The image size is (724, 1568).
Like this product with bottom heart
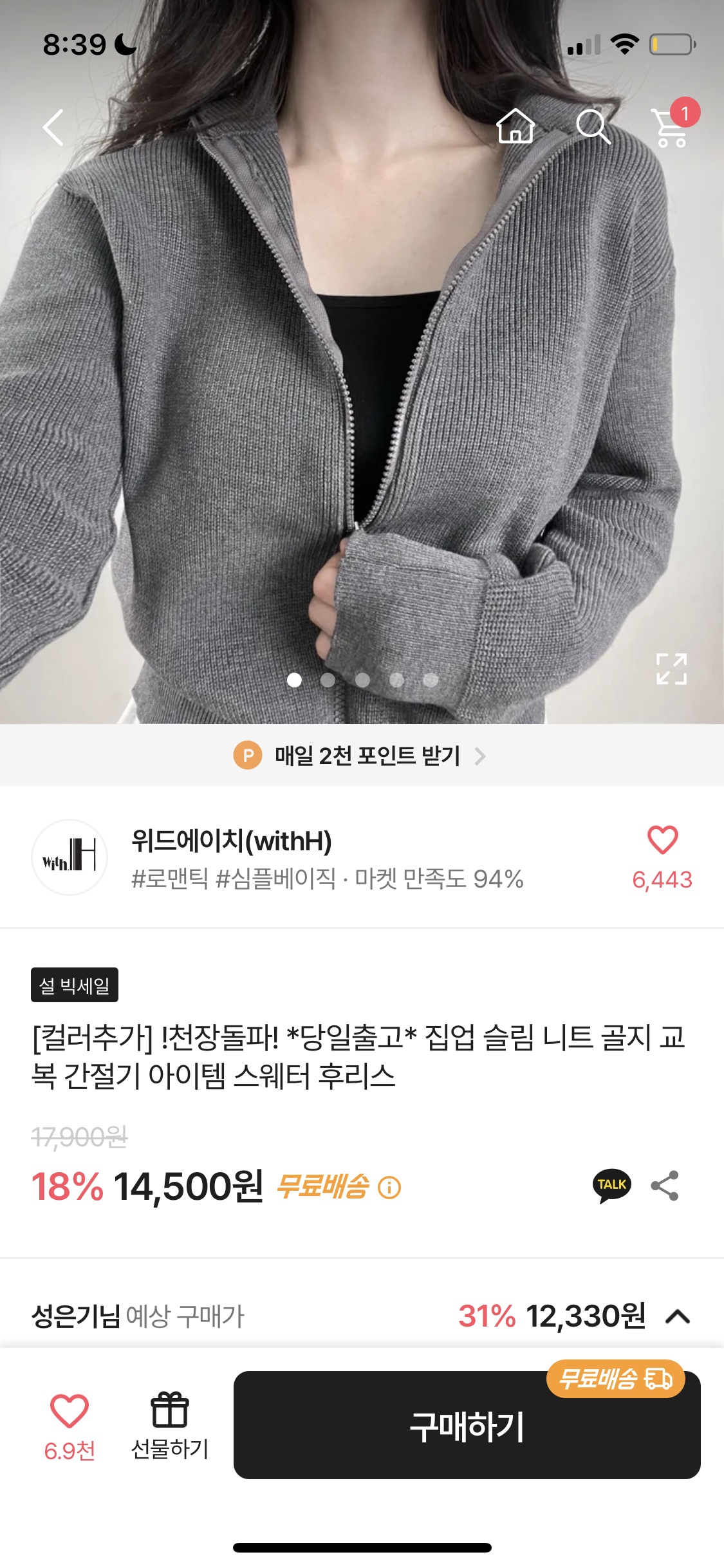pos(70,1412)
